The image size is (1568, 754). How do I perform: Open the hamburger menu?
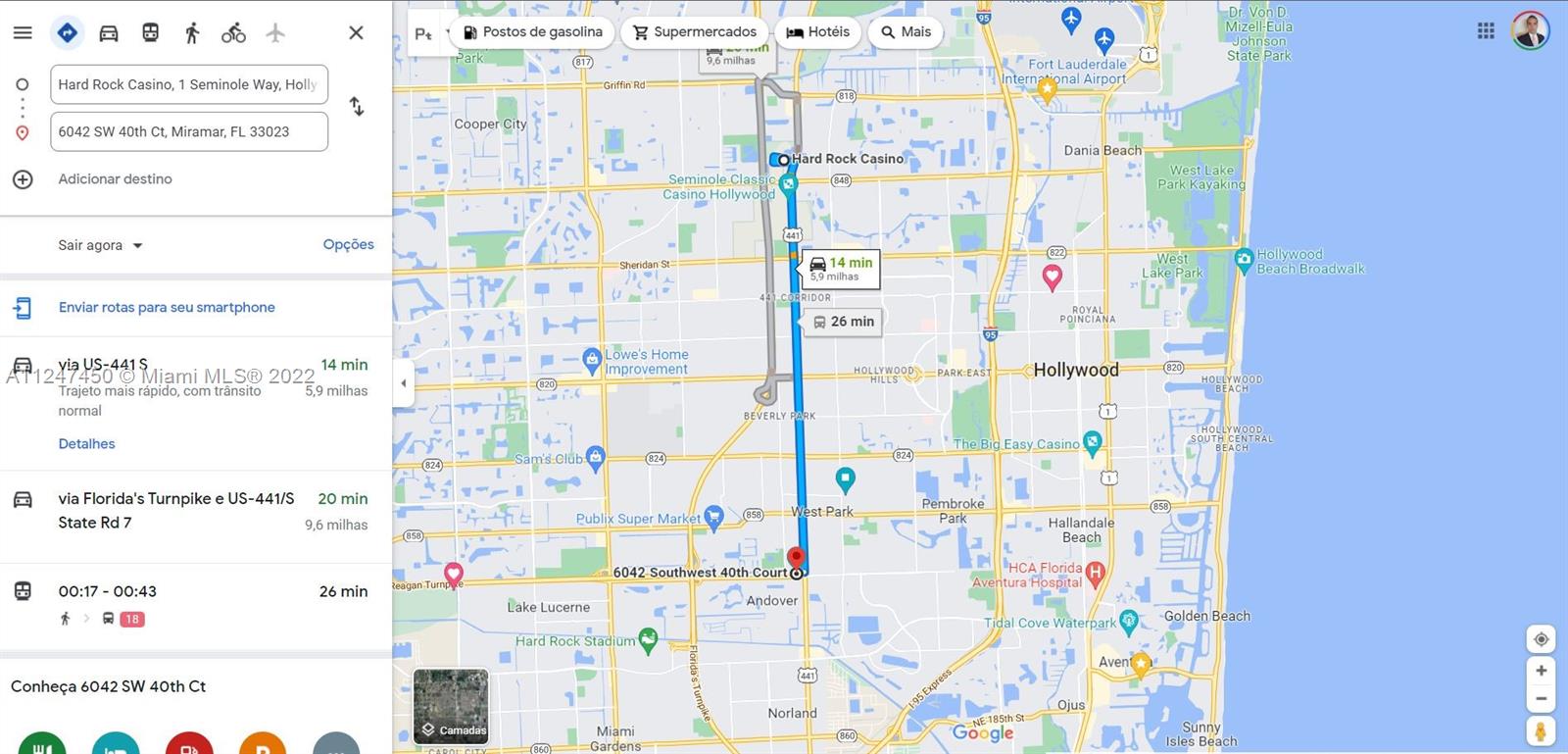click(x=23, y=32)
